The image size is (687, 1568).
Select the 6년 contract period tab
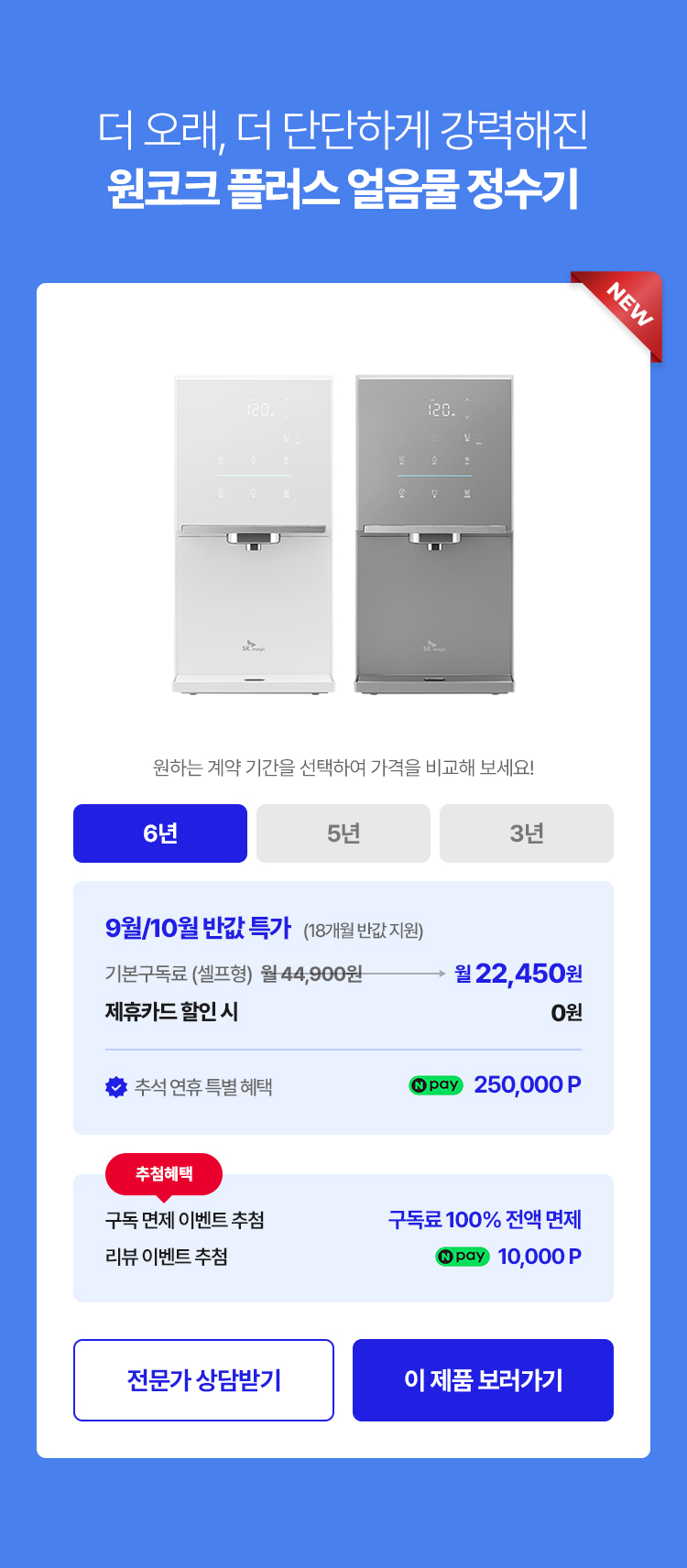coord(160,833)
